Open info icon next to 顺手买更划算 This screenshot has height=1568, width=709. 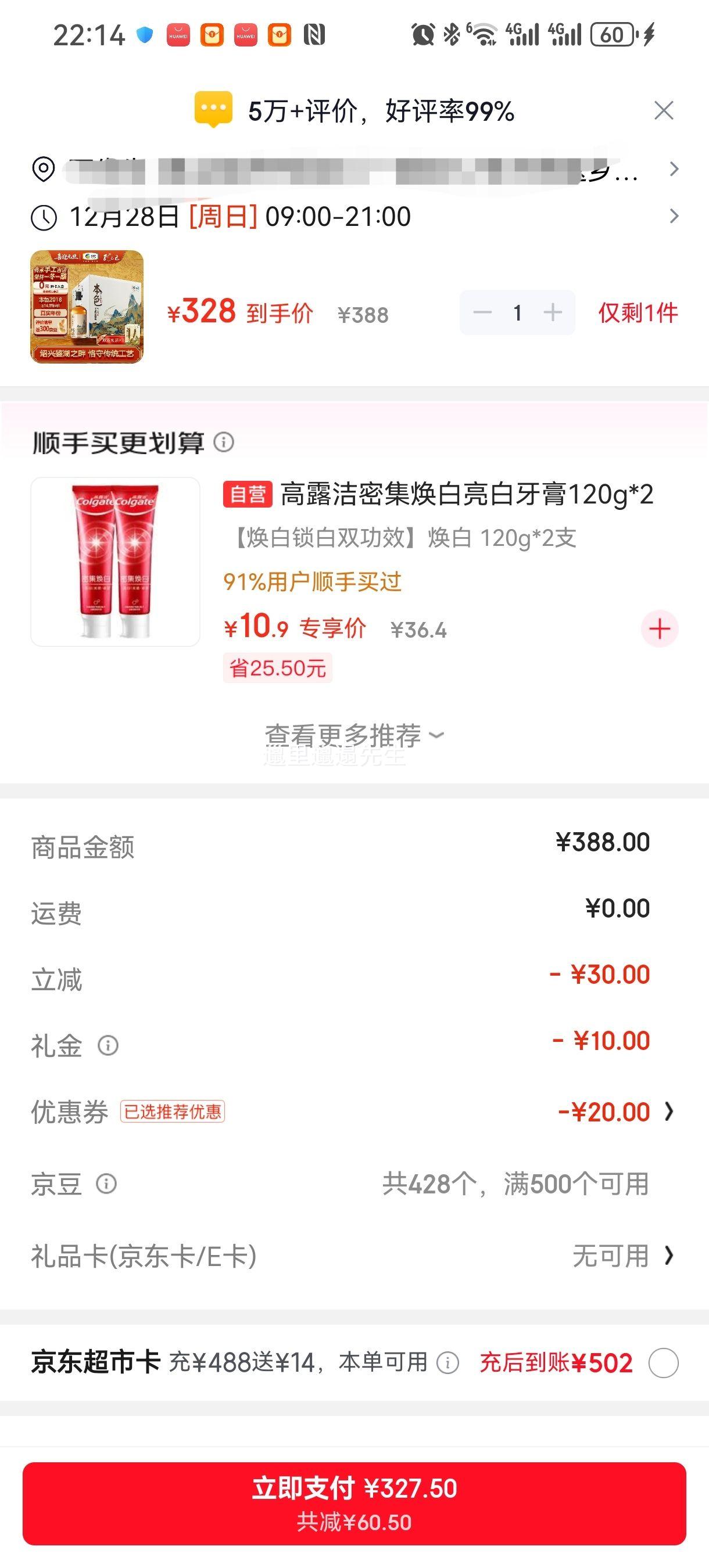click(x=224, y=444)
